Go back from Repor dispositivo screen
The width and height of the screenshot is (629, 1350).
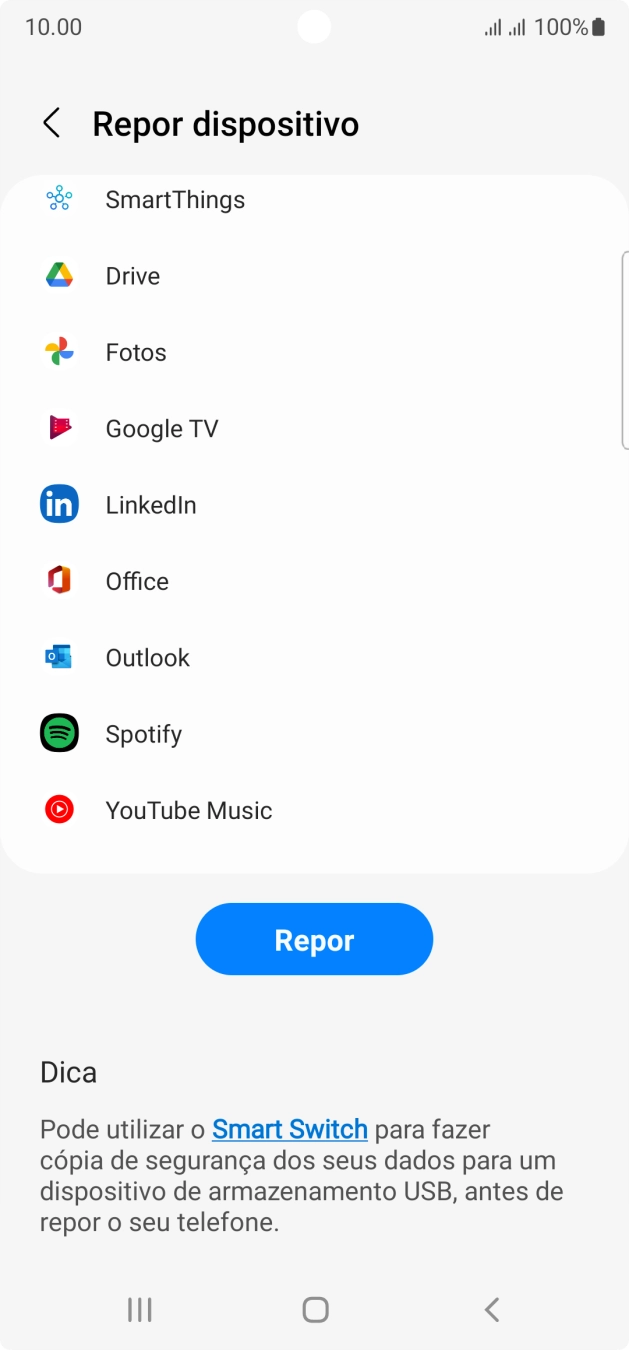[52, 124]
